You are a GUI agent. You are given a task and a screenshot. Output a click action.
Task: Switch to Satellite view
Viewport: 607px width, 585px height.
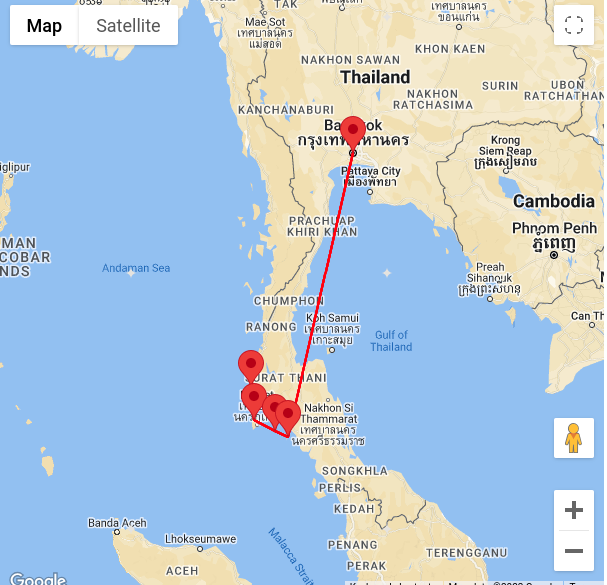pyautogui.click(x=128, y=26)
